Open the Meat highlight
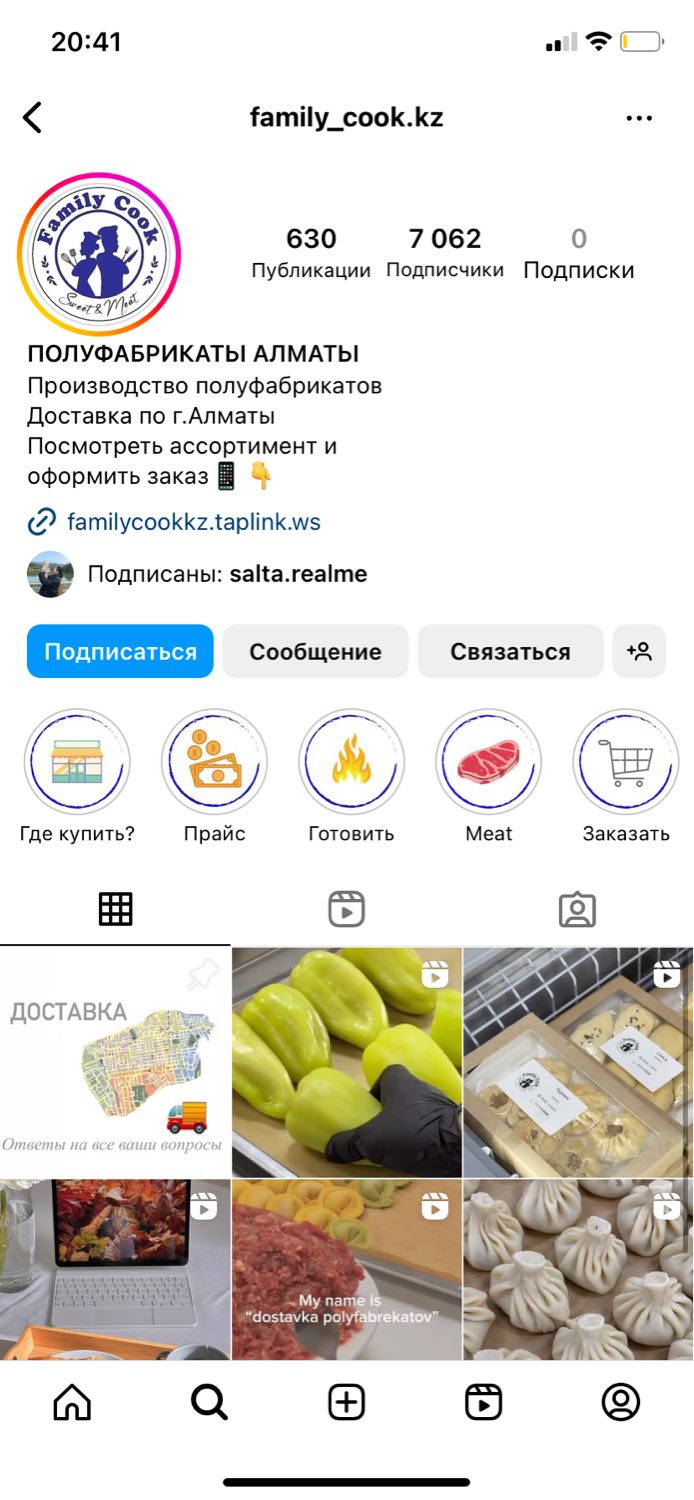Viewport: 694px width, 1500px height. tap(489, 762)
